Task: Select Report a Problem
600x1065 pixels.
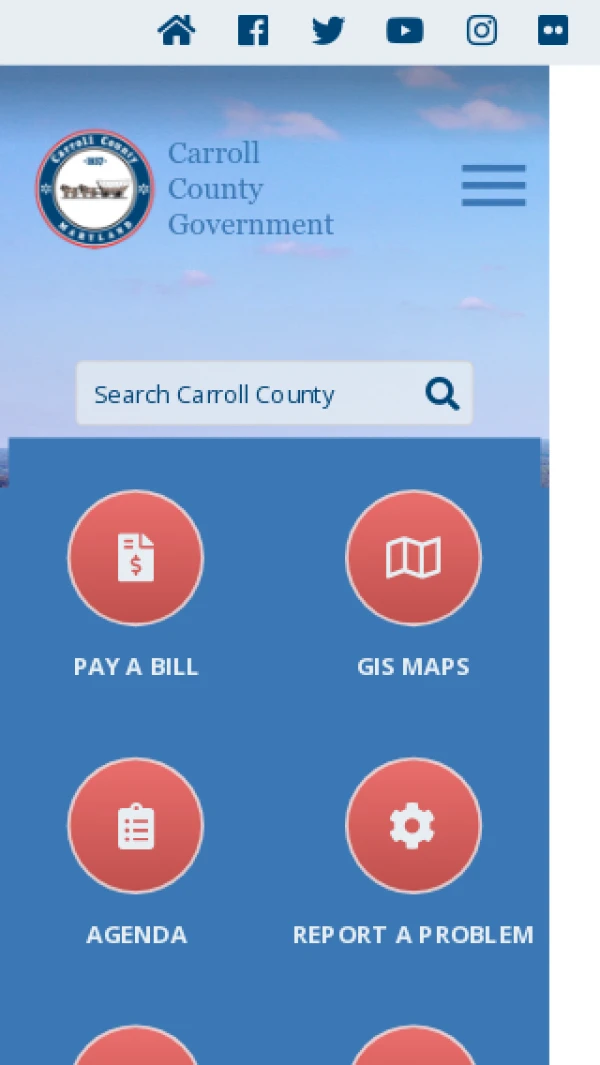Action: (413, 826)
